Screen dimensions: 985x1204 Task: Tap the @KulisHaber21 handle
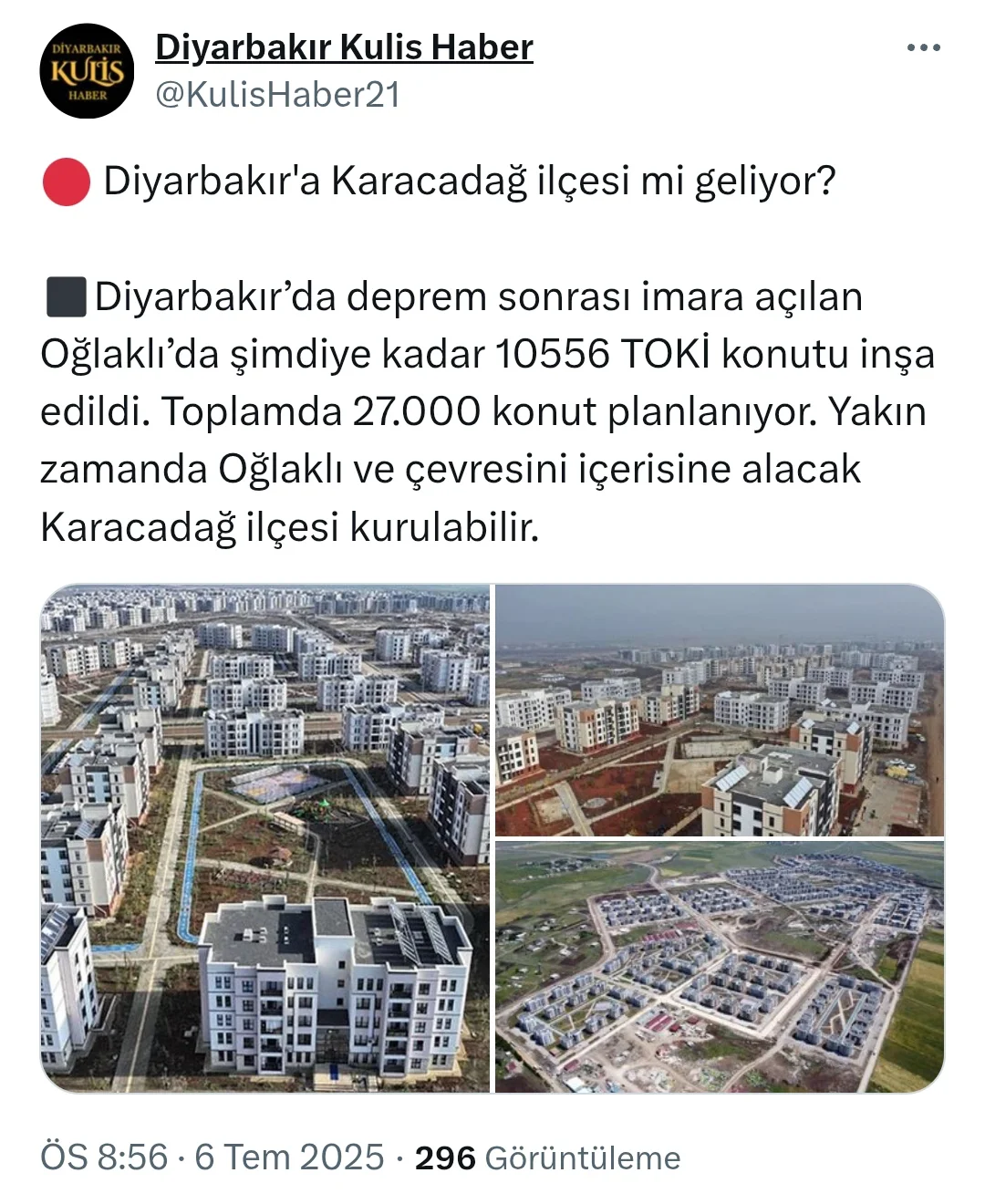[278, 95]
